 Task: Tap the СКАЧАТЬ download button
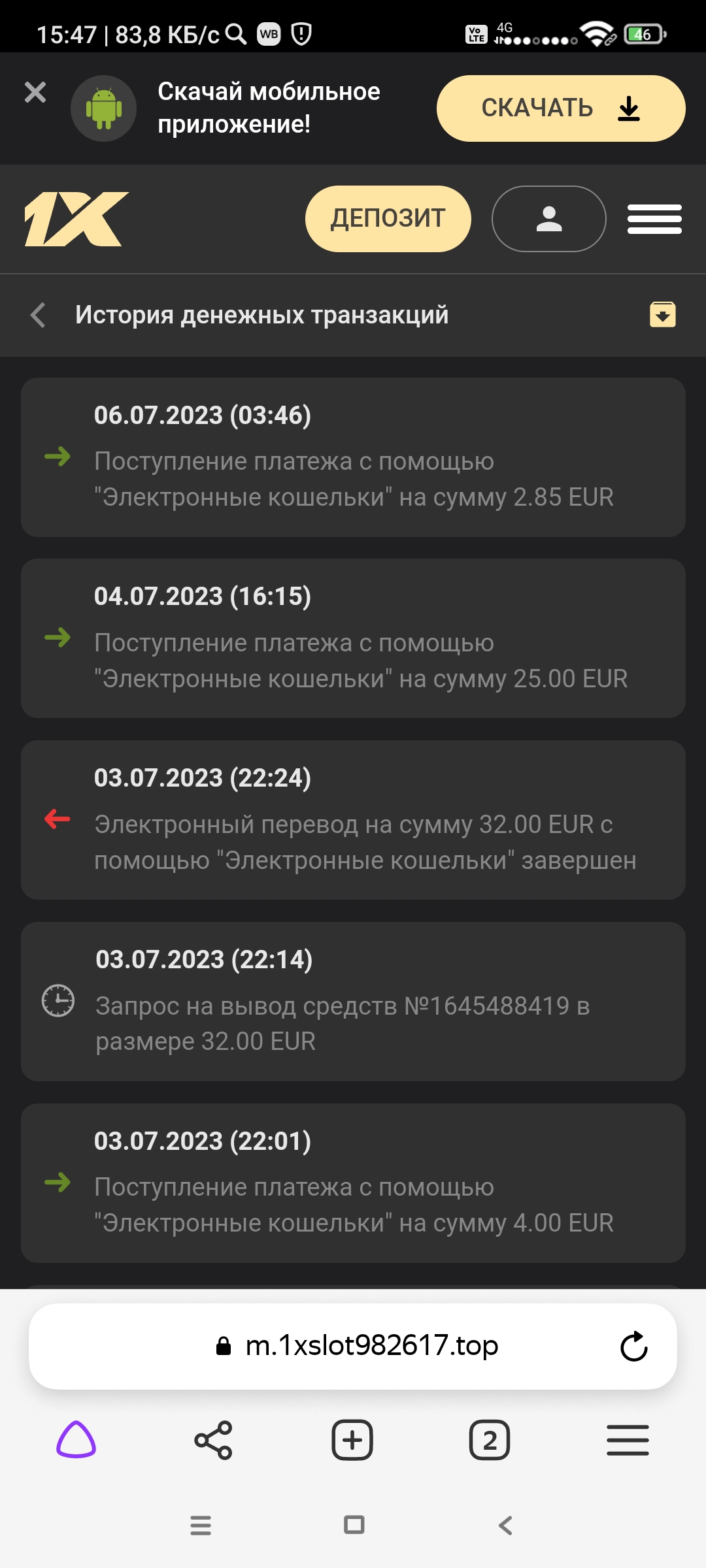point(560,108)
